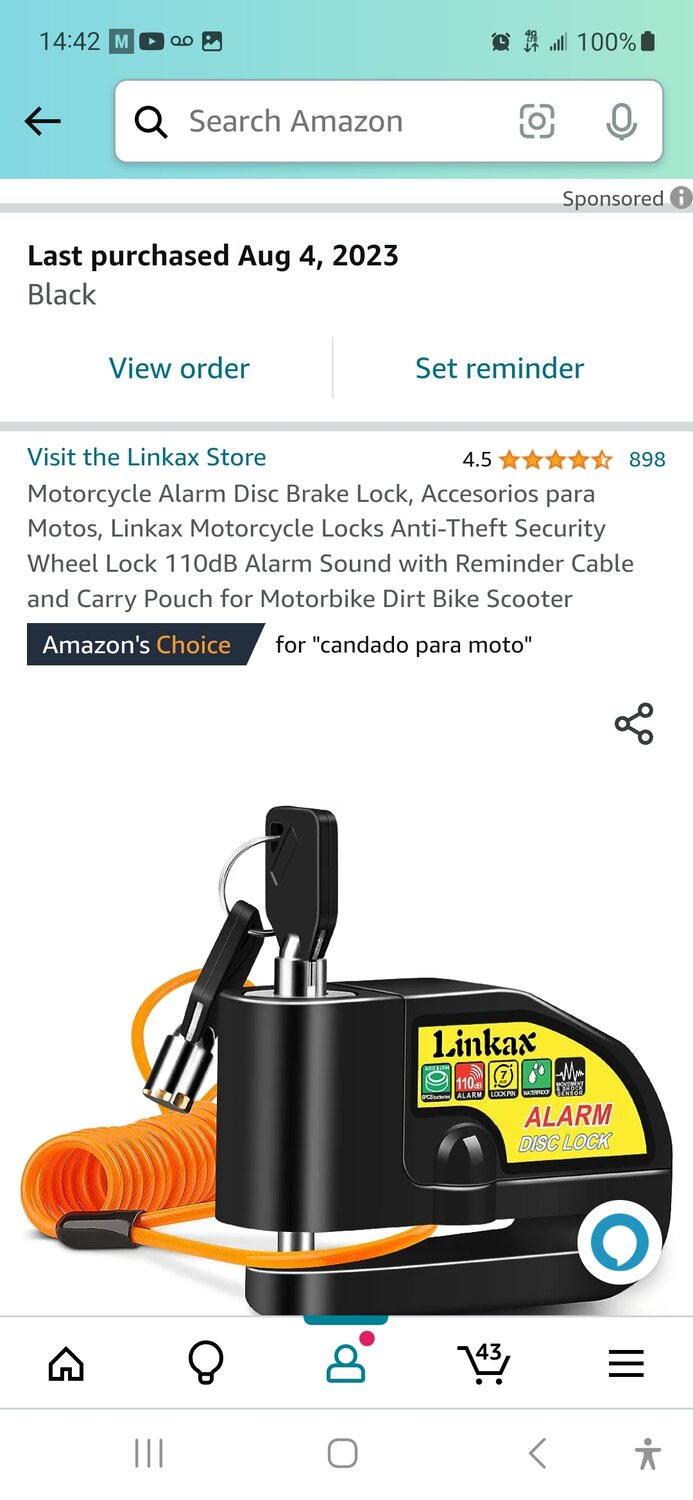This screenshot has width=693, height=1500.
Task: Share this product
Action: click(634, 724)
